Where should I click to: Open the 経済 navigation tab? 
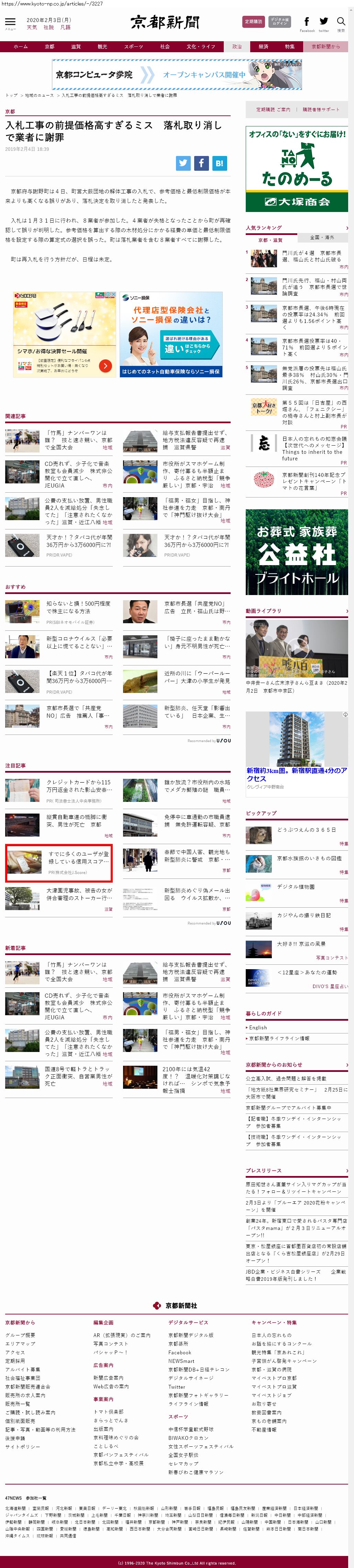click(263, 46)
